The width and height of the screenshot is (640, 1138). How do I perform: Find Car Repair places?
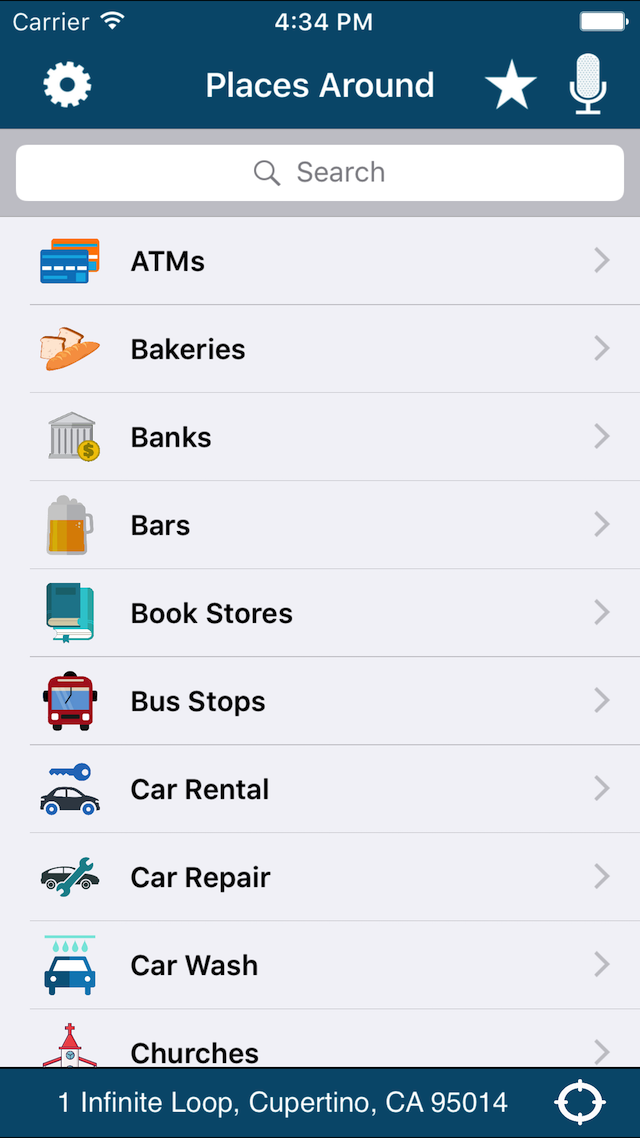(x=320, y=877)
